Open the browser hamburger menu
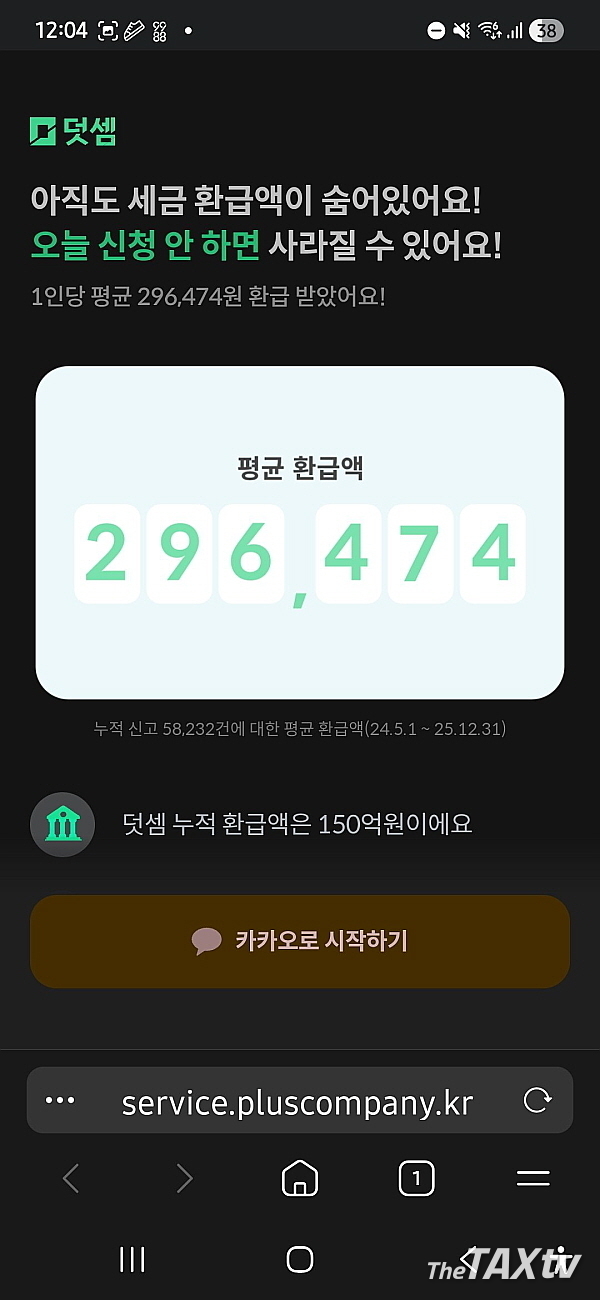Viewport: 600px width, 1300px height. click(x=533, y=1178)
